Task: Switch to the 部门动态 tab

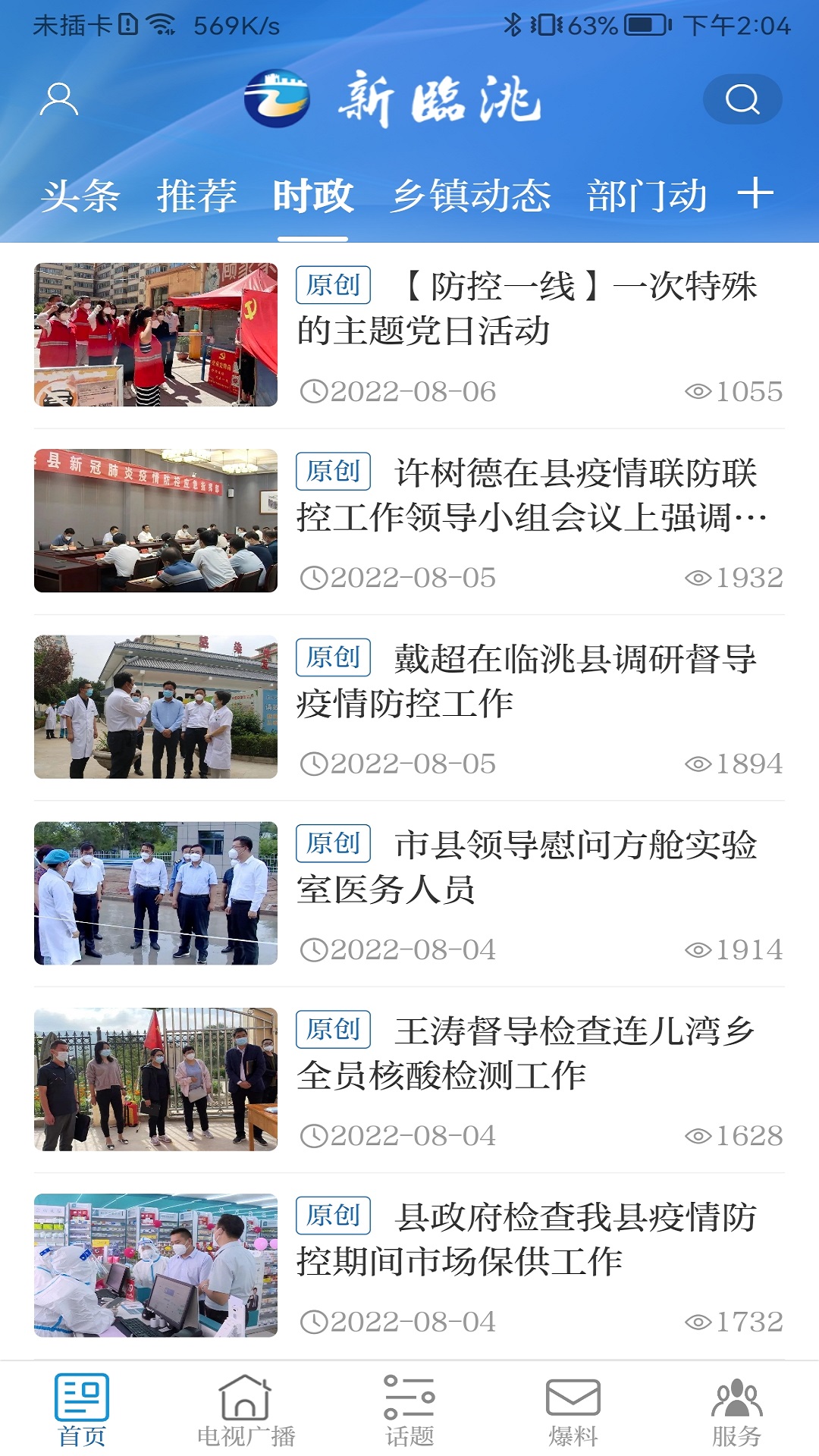Action: [646, 196]
